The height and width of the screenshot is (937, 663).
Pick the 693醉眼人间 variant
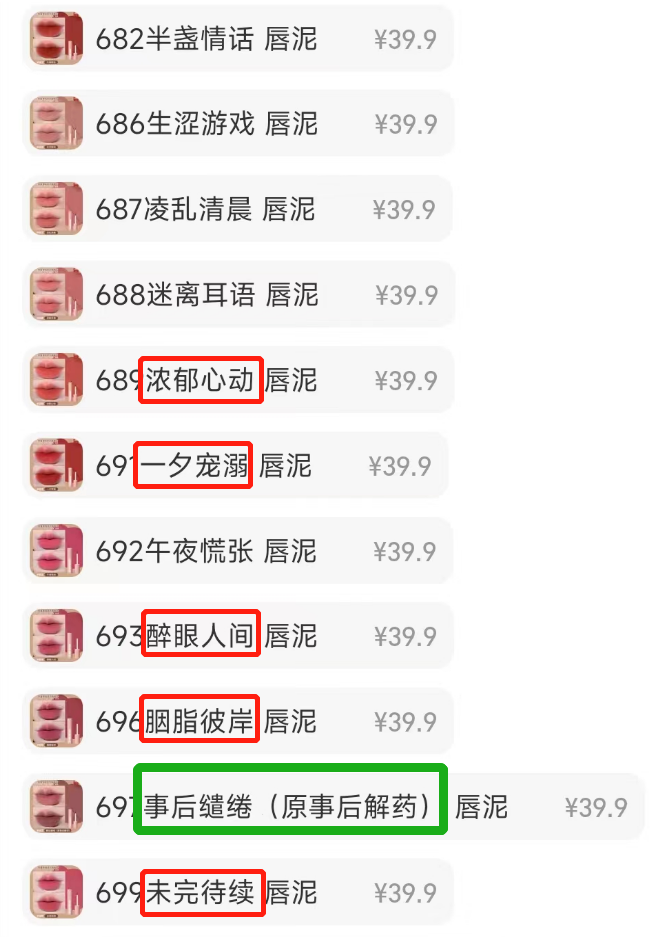(x=237, y=636)
